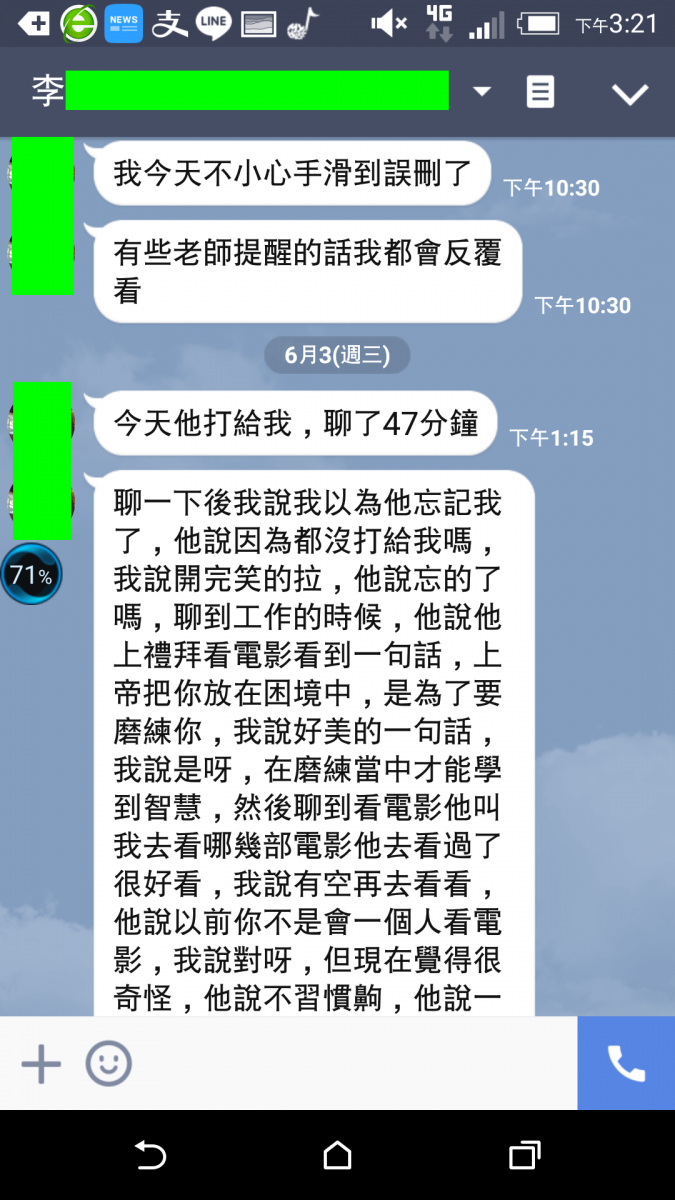Tap the floating 71% battery widget
Image resolution: width=675 pixels, height=1200 pixels.
tap(31, 575)
